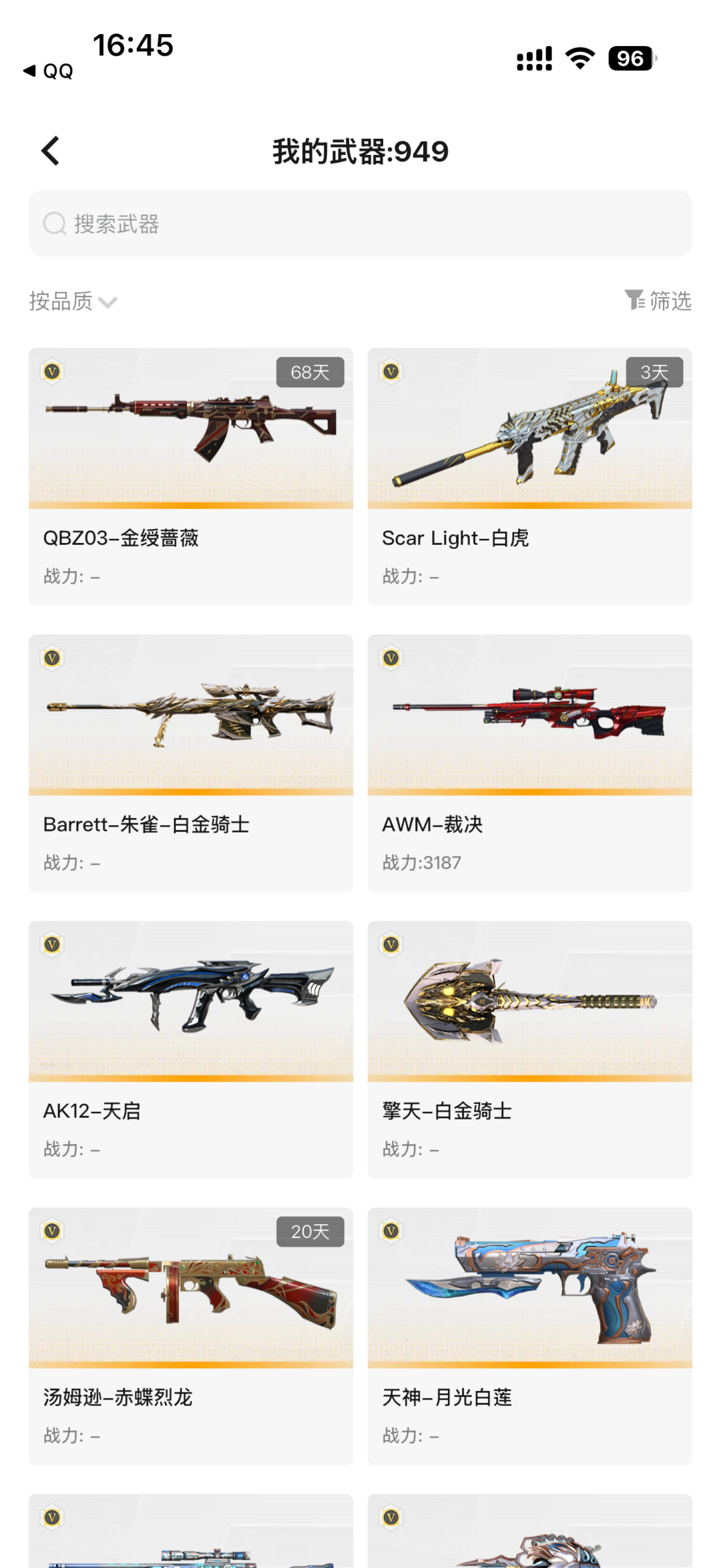
Task: View the Barrett-朱雀-白金骑士 weapon card
Action: point(191,763)
